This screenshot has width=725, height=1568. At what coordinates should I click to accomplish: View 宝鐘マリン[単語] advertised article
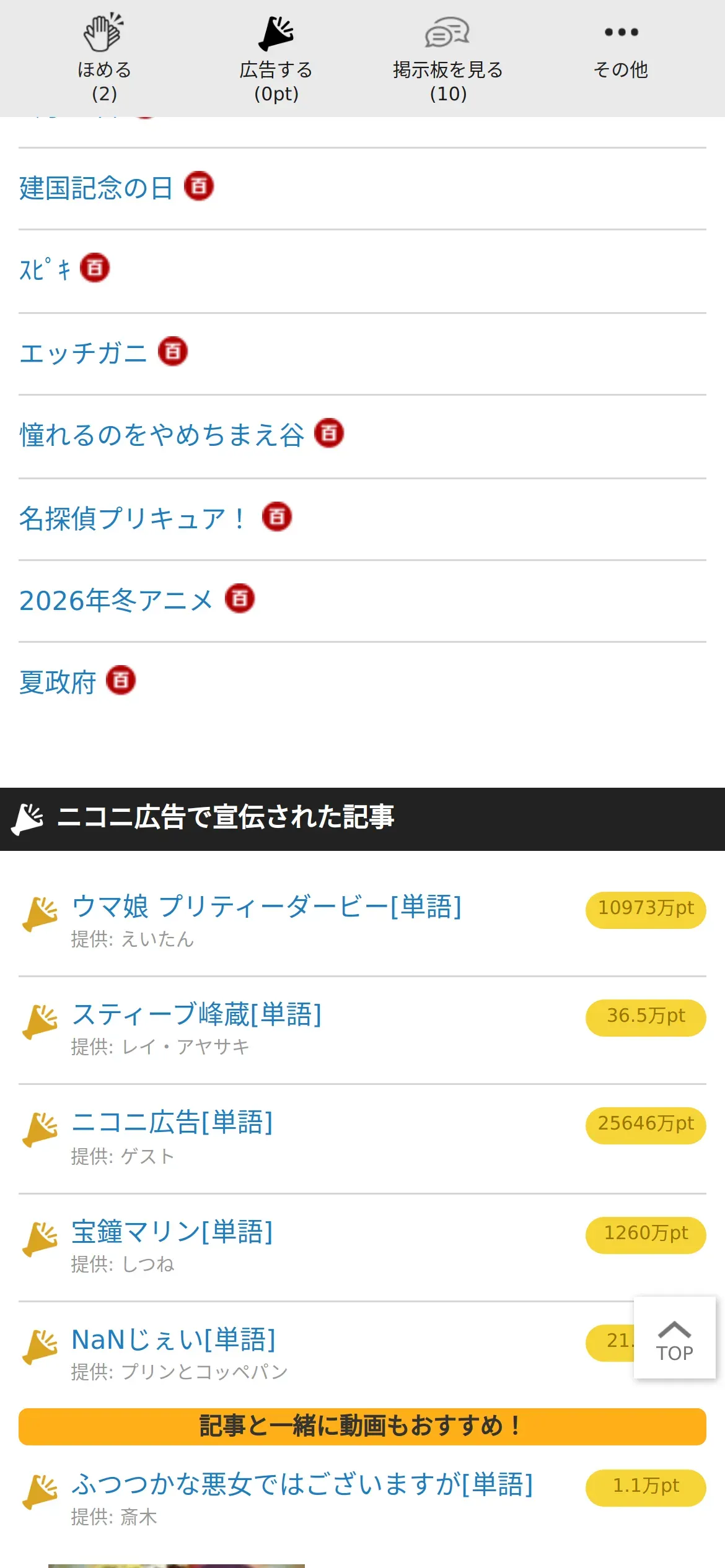[x=172, y=1231]
